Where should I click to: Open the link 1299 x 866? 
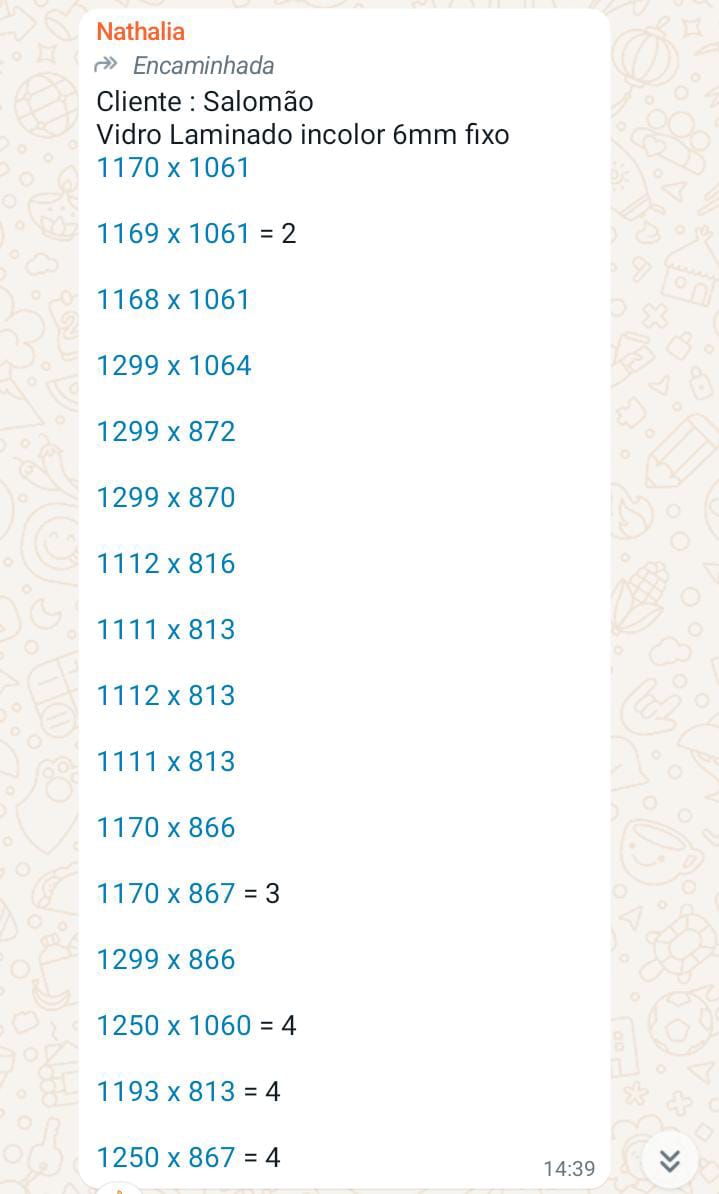point(166,959)
